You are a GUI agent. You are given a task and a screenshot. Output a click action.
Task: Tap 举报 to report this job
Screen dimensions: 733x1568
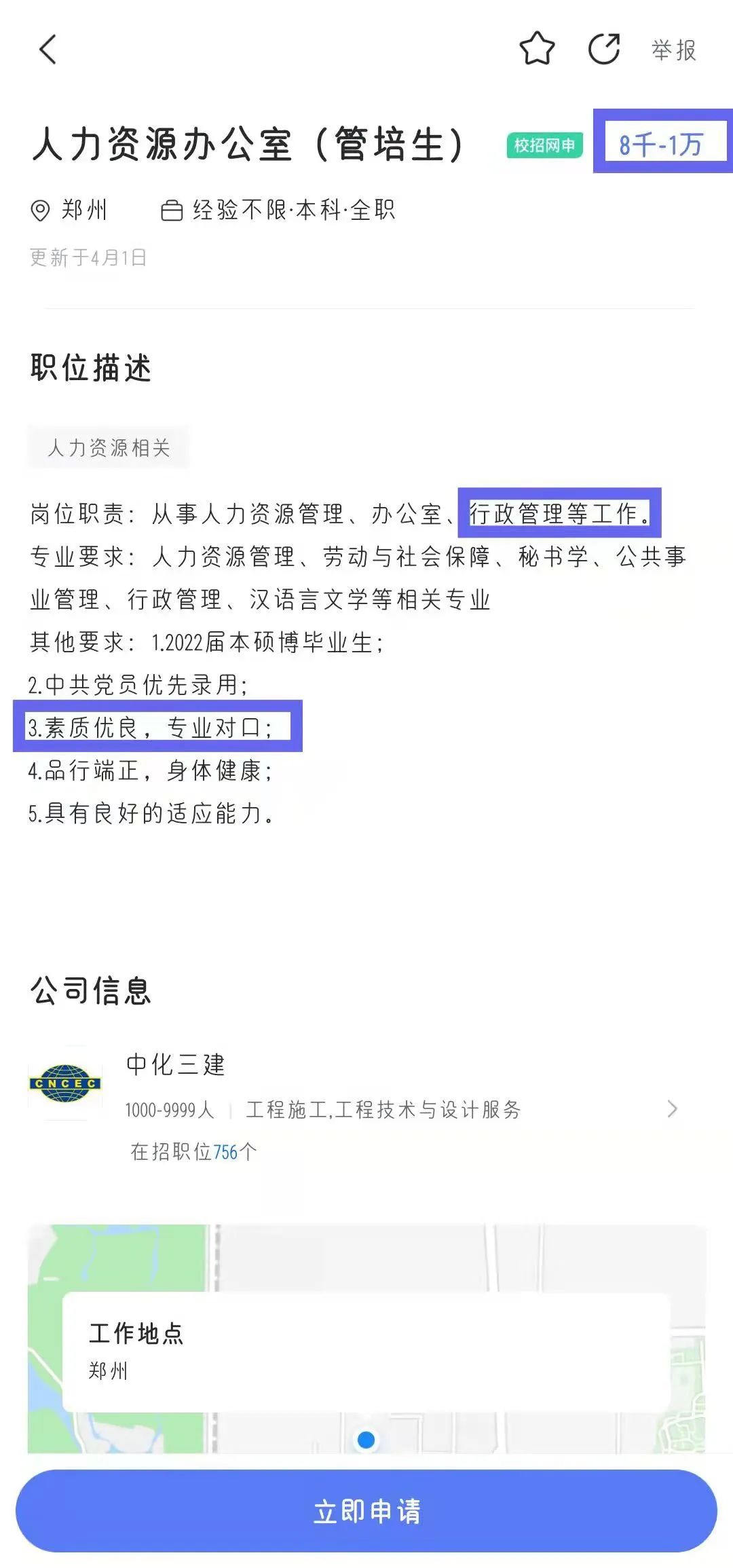(x=673, y=50)
